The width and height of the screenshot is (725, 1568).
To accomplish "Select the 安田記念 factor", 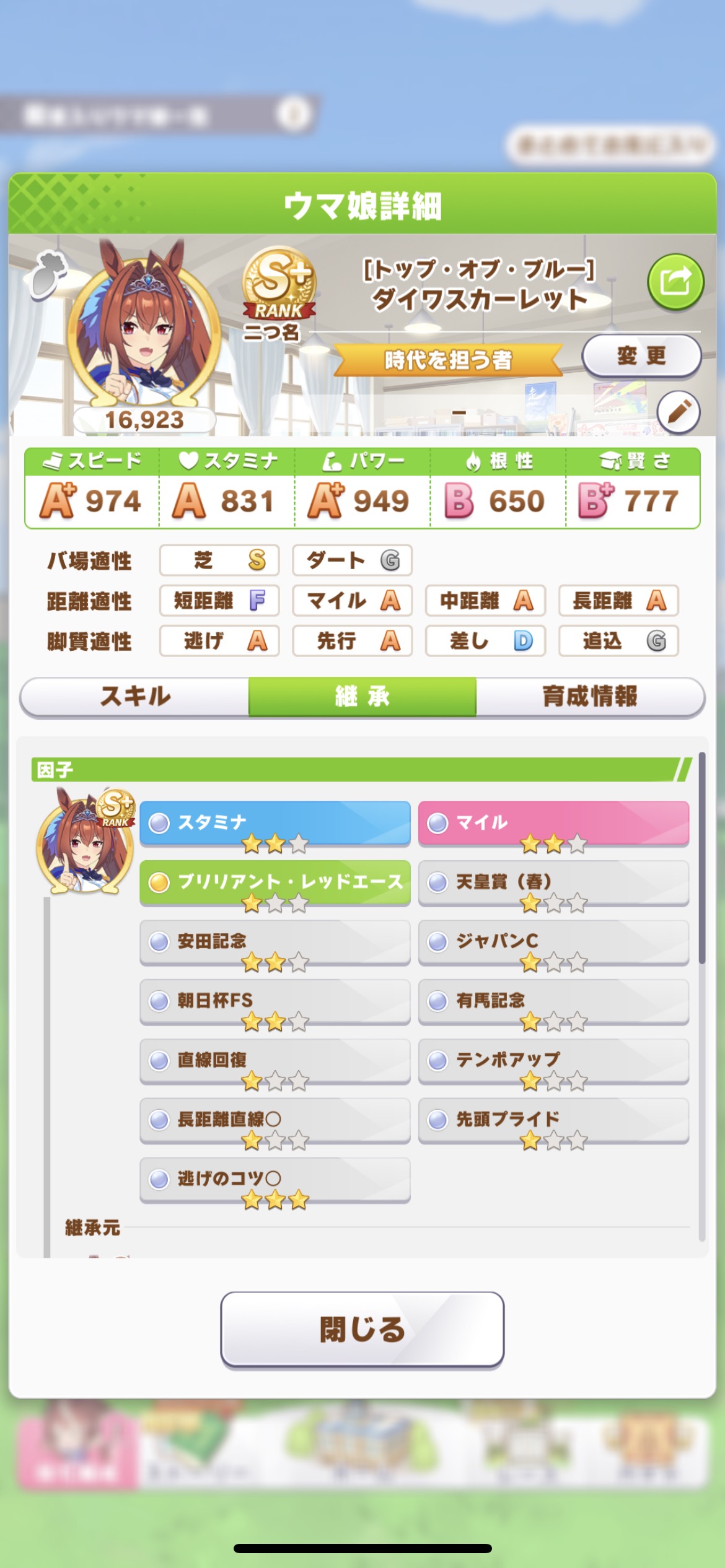I will click(x=275, y=942).
